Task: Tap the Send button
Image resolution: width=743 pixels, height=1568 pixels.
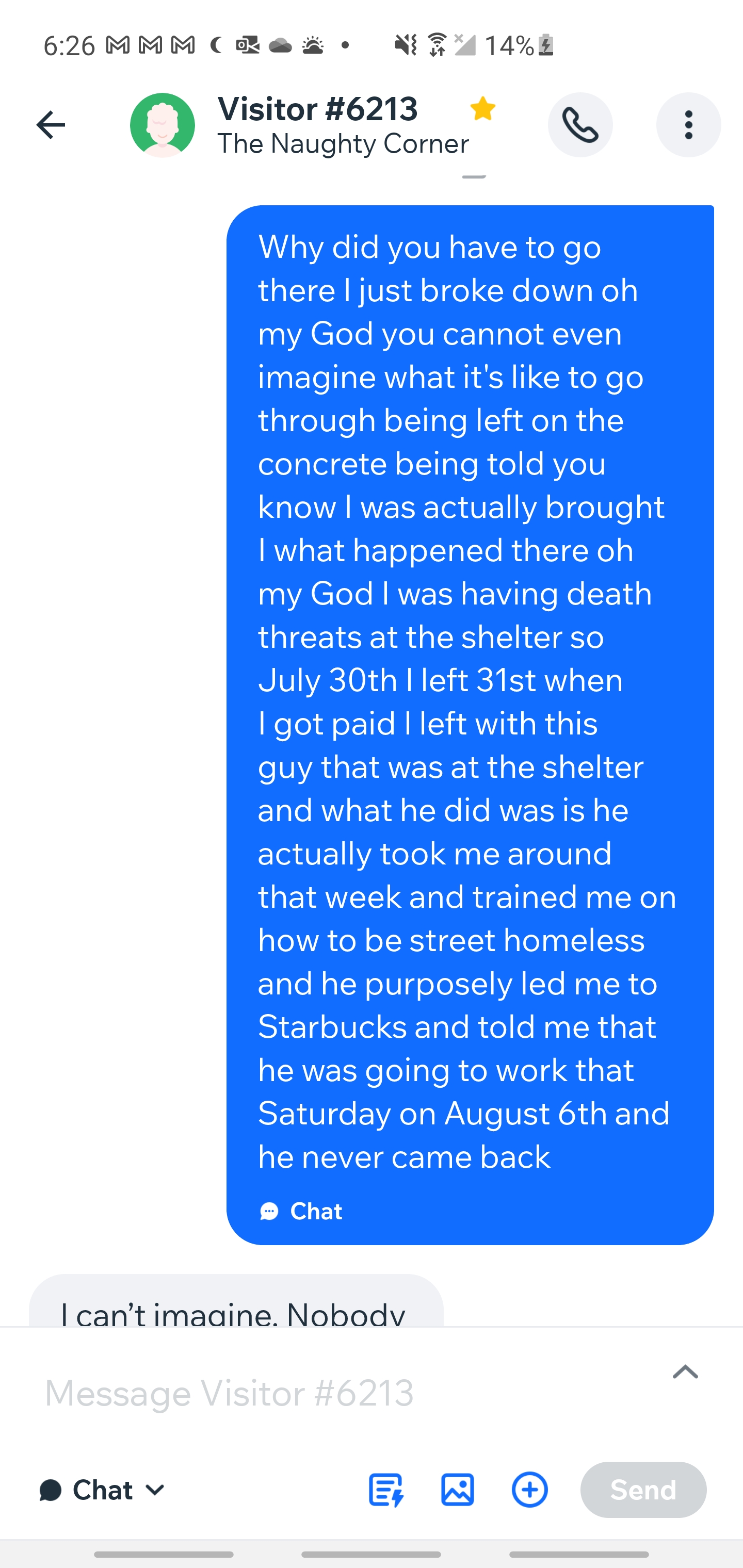Action: click(643, 1490)
